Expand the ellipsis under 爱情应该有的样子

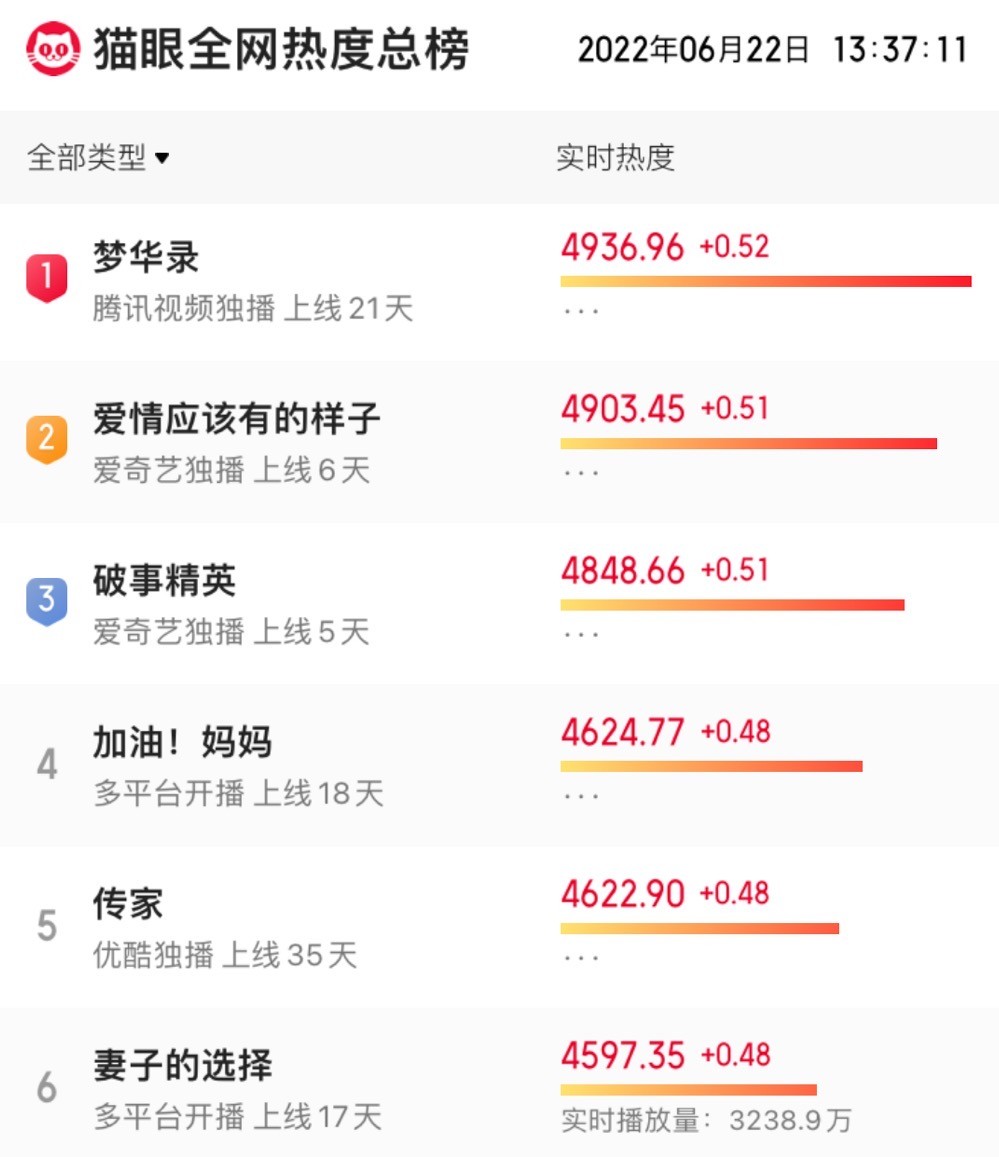[581, 470]
